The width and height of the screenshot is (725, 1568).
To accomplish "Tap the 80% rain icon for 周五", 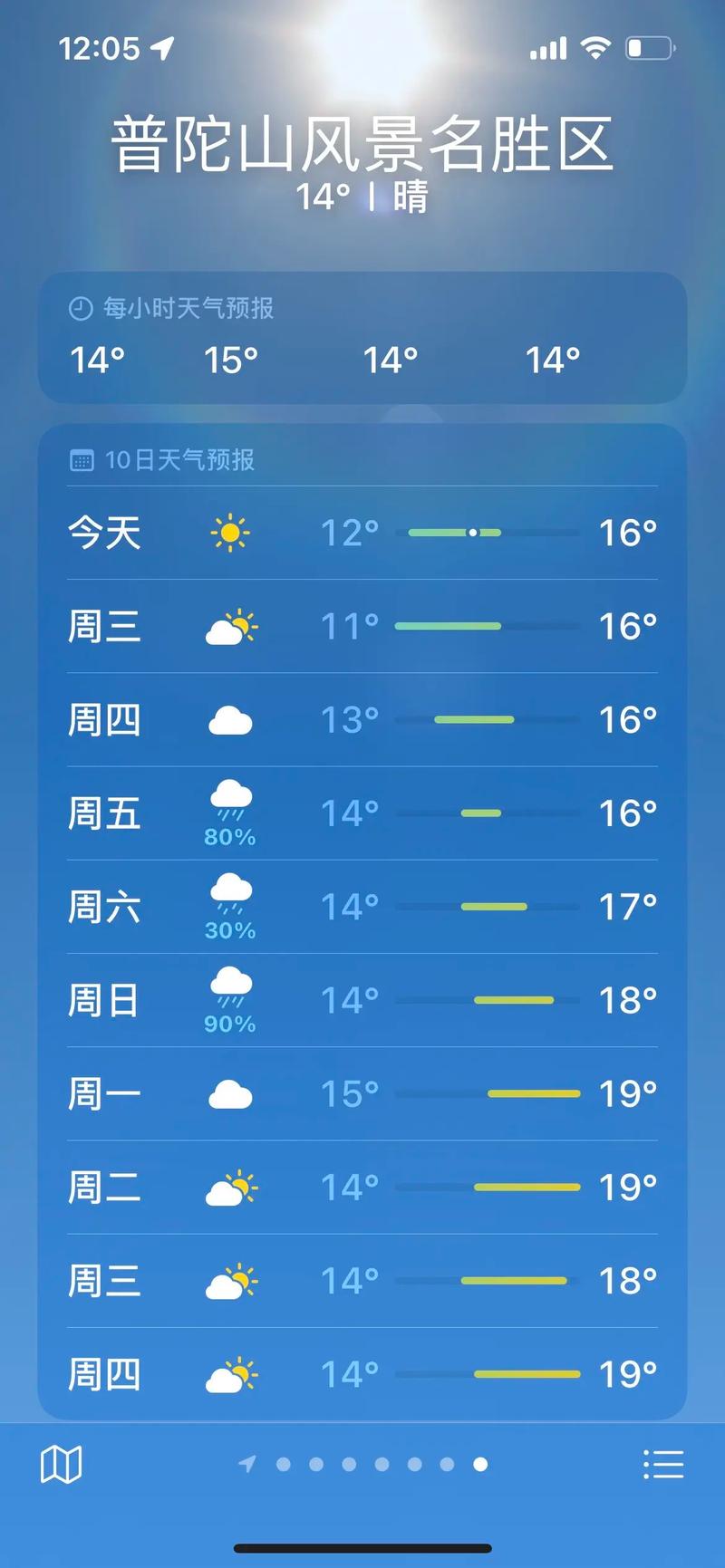I will point(230,804).
